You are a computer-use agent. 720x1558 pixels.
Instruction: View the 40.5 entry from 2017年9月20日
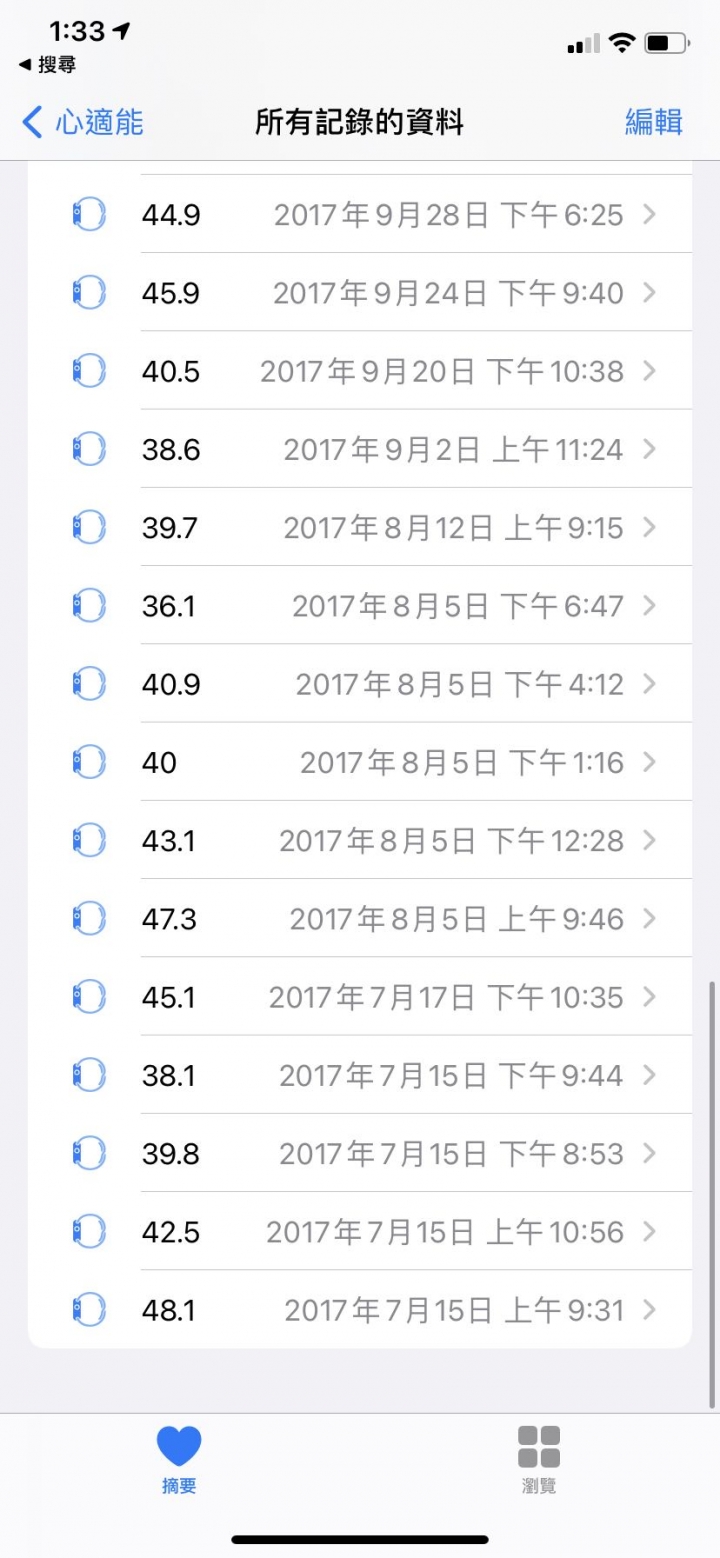[360, 371]
